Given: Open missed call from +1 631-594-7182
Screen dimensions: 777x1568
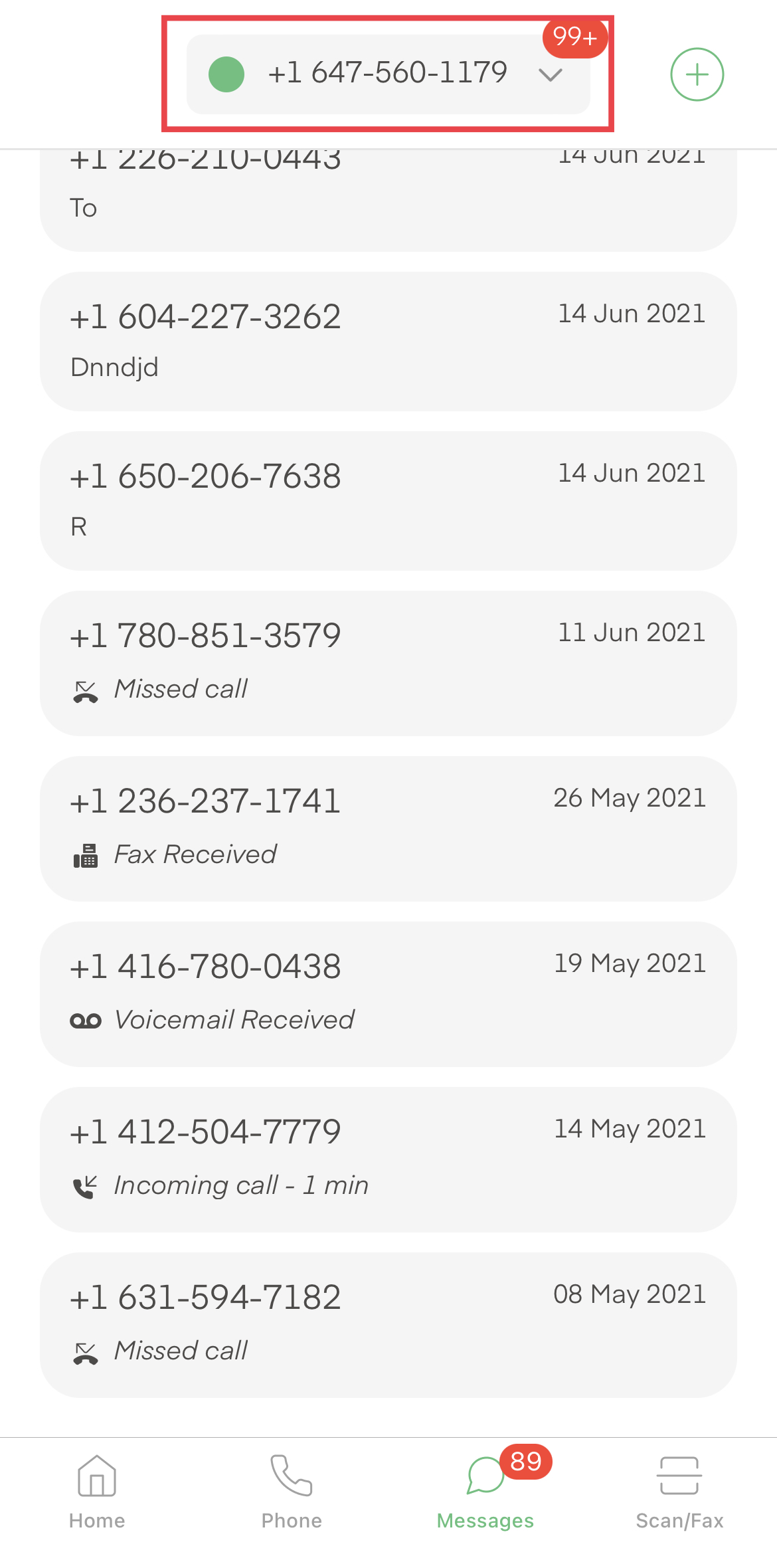Looking at the screenshot, I should pos(388,1324).
